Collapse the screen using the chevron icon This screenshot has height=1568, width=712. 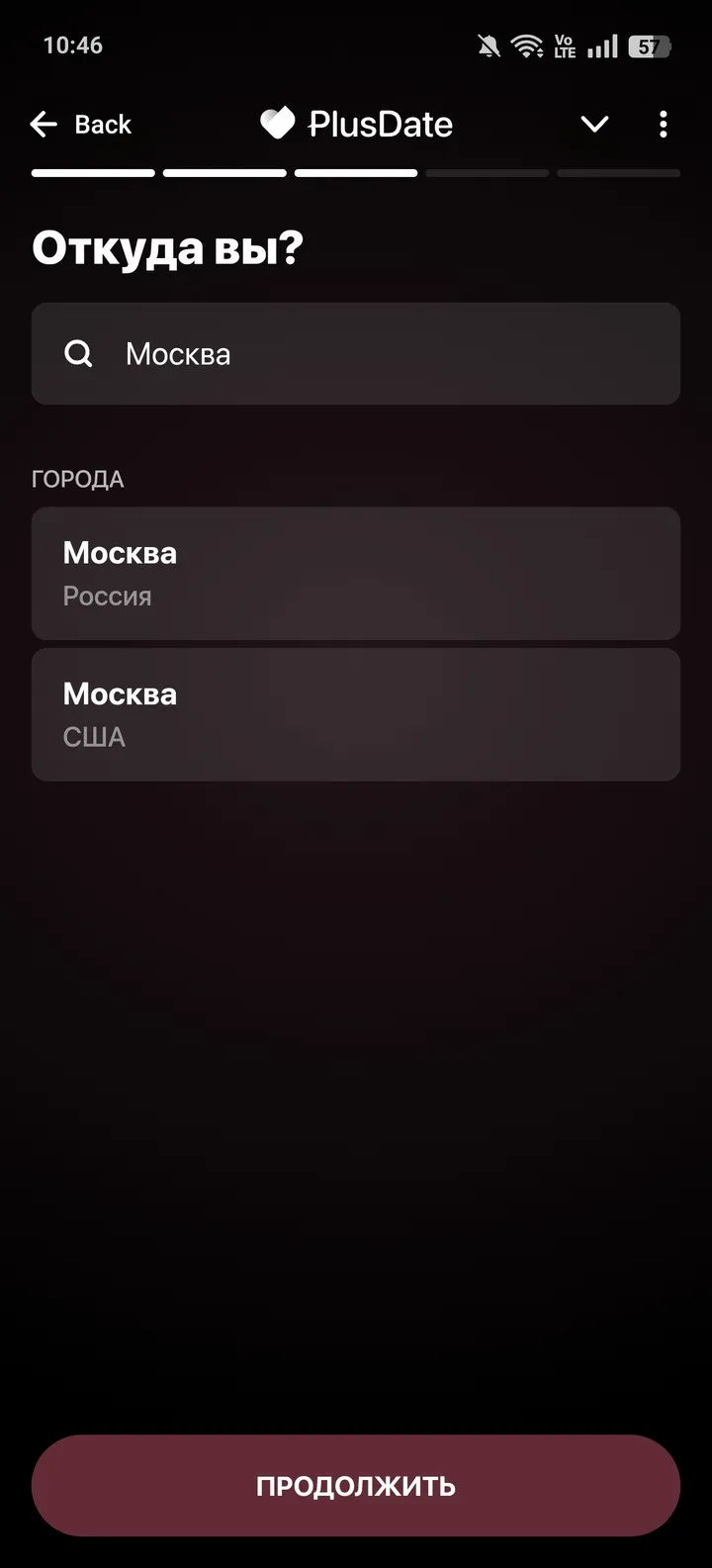[x=594, y=125]
